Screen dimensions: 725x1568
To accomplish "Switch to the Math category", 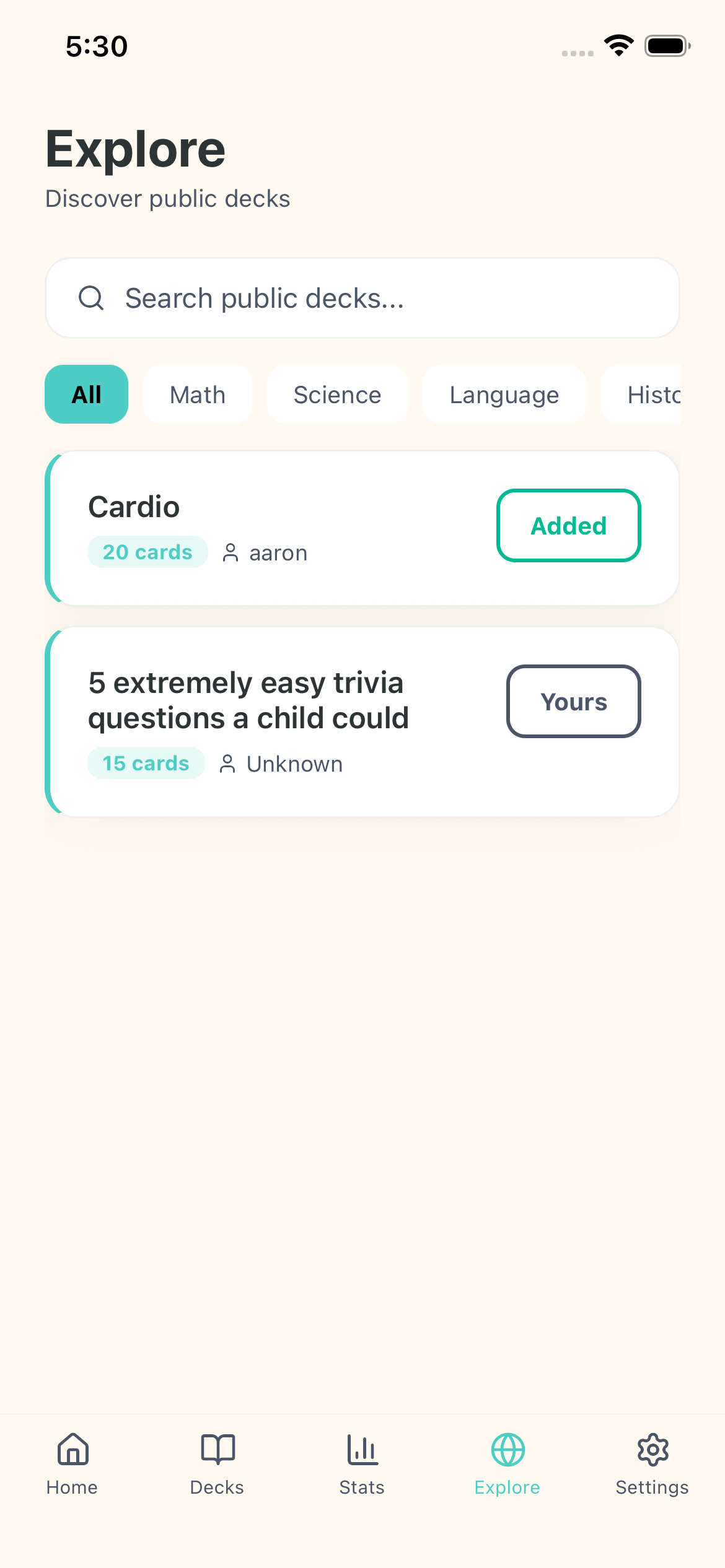I will coord(197,394).
